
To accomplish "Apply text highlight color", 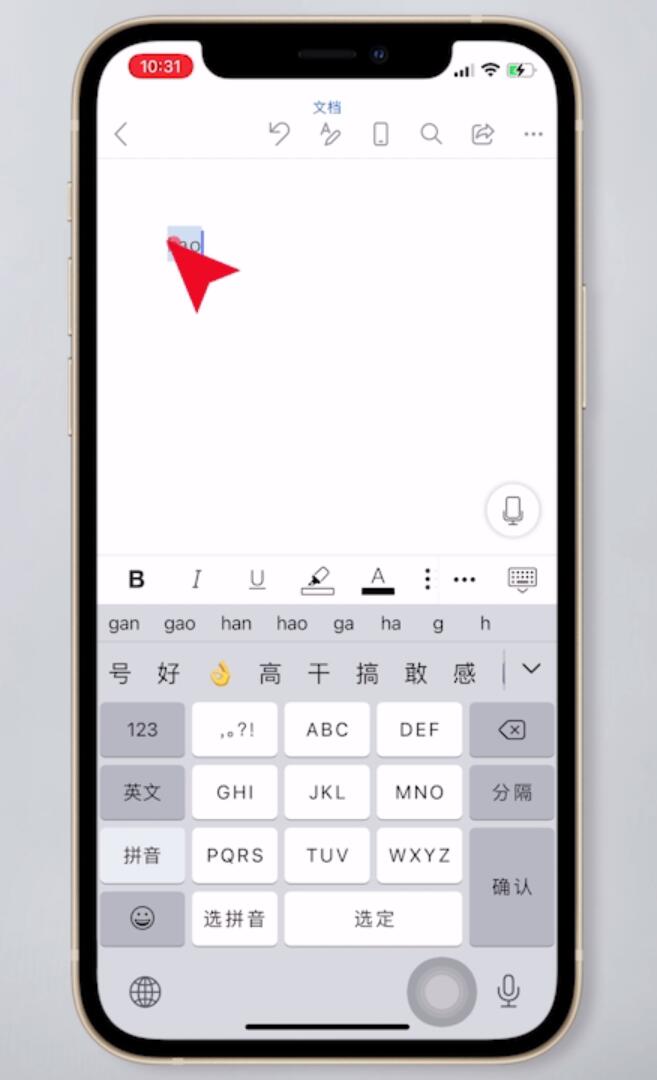I will click(317, 579).
